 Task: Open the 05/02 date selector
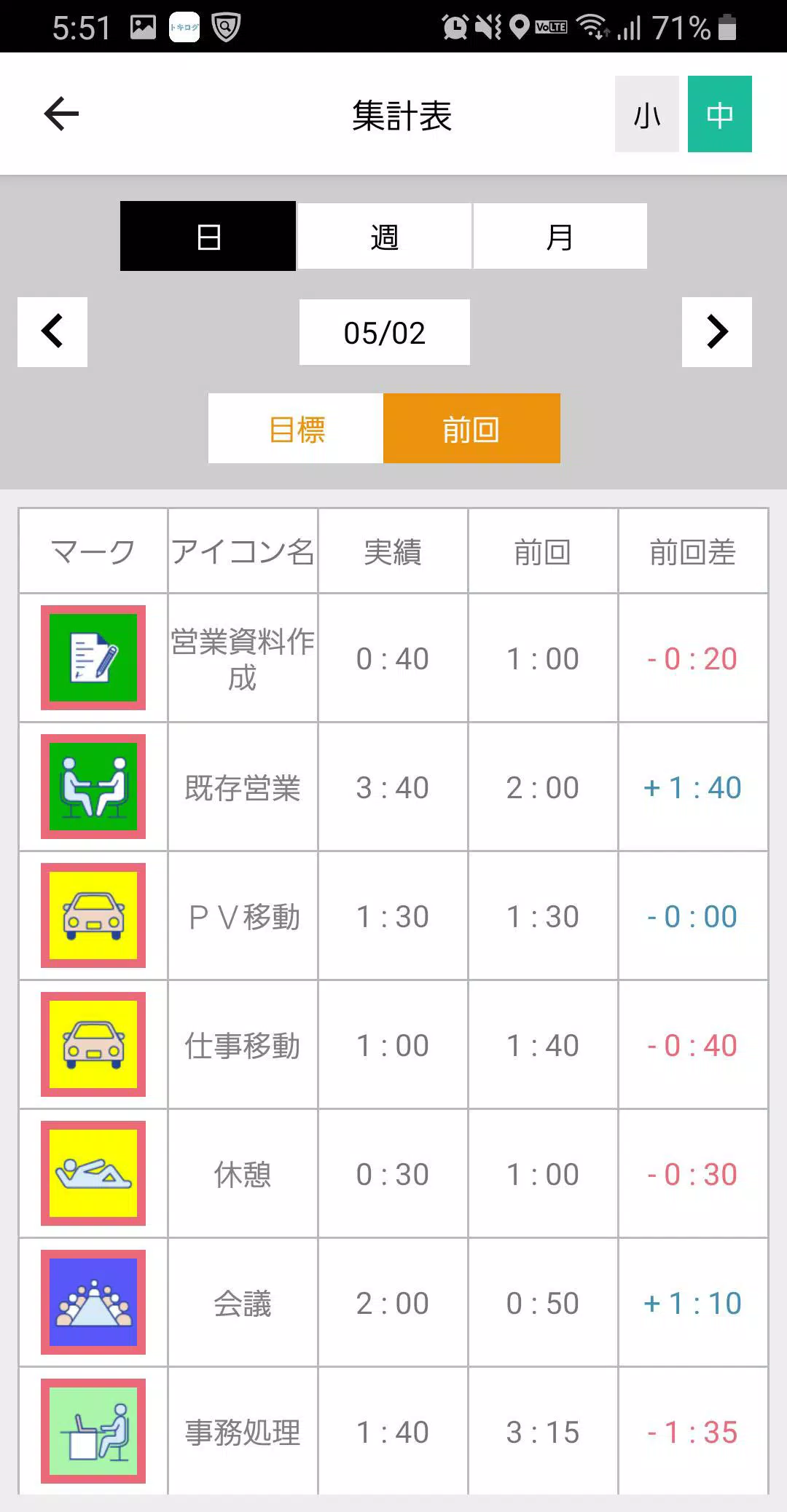point(385,331)
